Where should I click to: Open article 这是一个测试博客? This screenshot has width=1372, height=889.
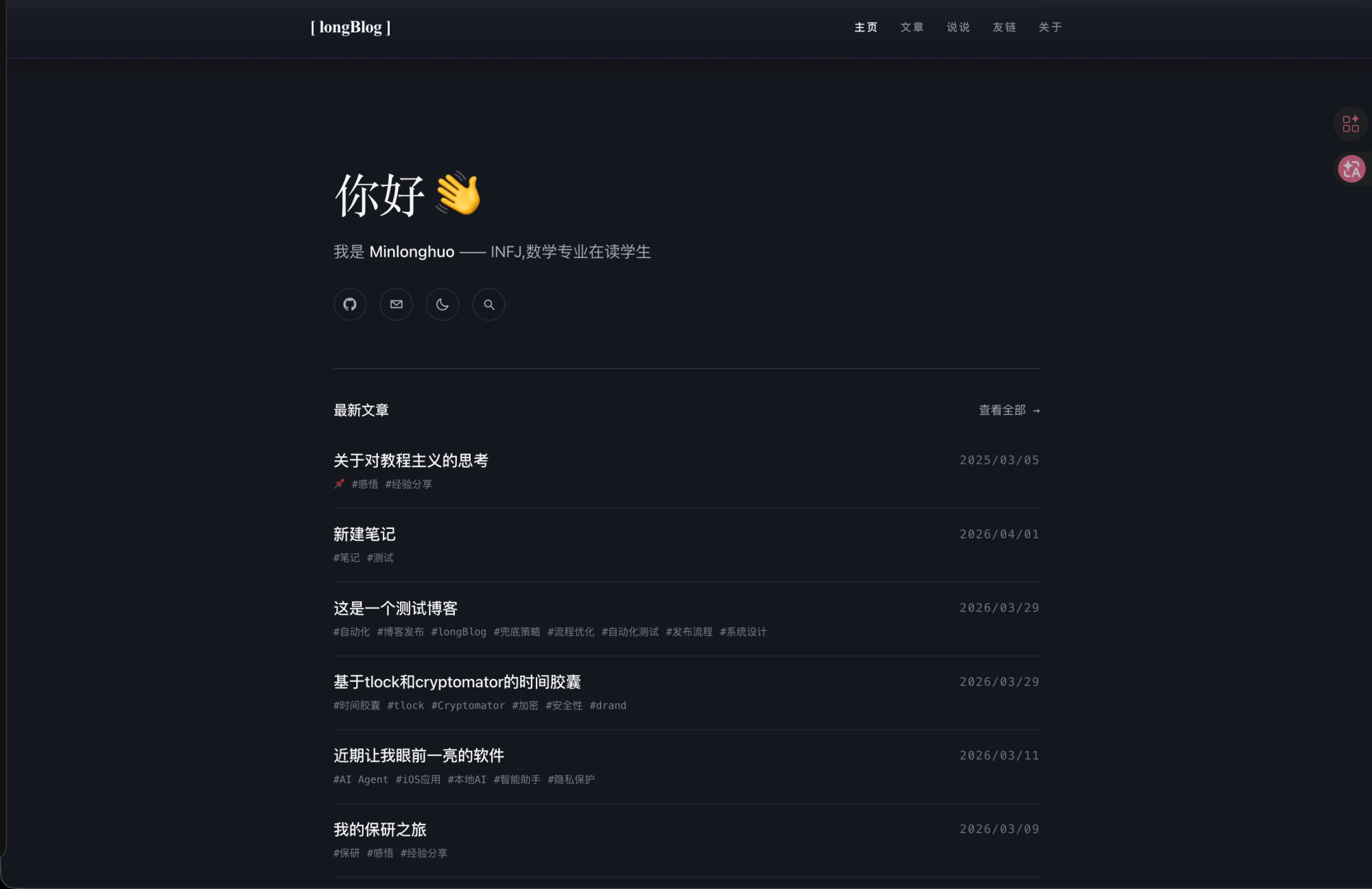tap(395, 608)
